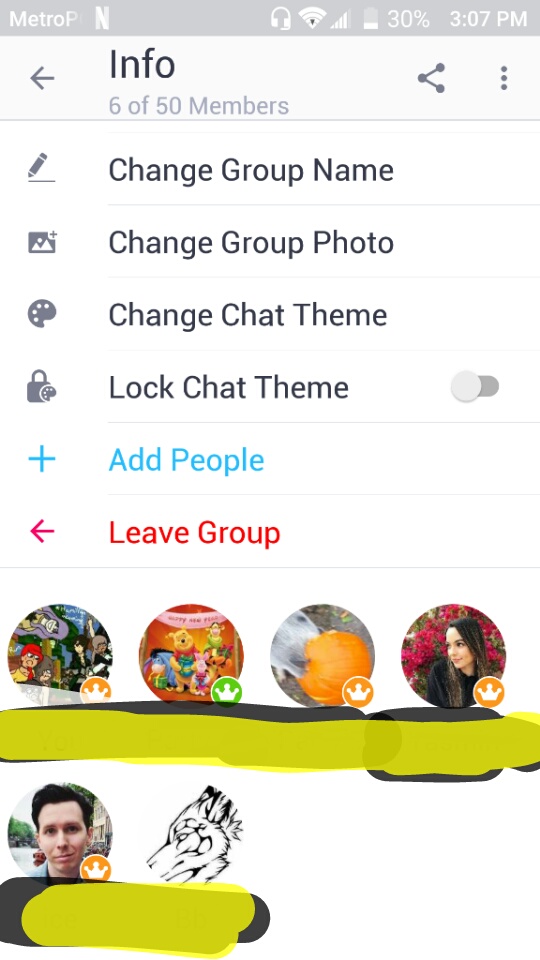Open the member with the dark-haired man avatar

(60, 833)
